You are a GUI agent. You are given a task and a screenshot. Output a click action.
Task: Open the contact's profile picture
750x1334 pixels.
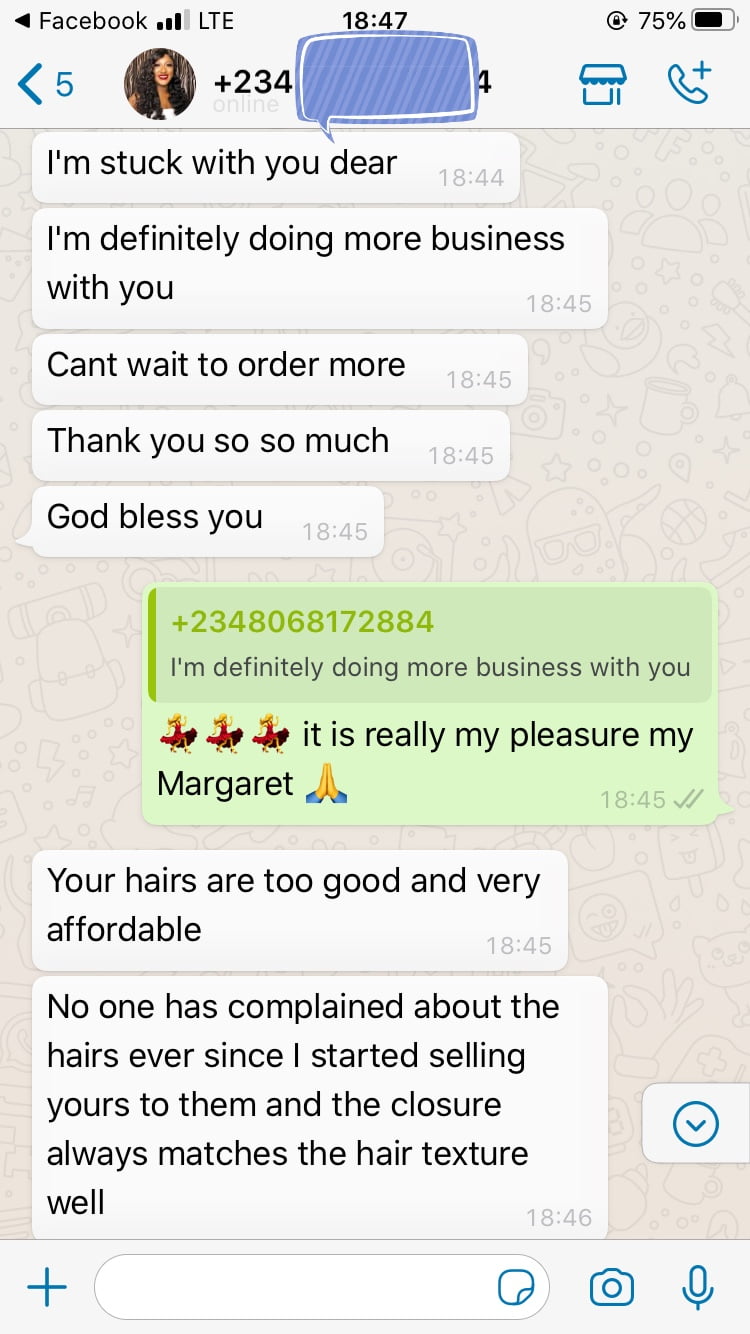(160, 84)
